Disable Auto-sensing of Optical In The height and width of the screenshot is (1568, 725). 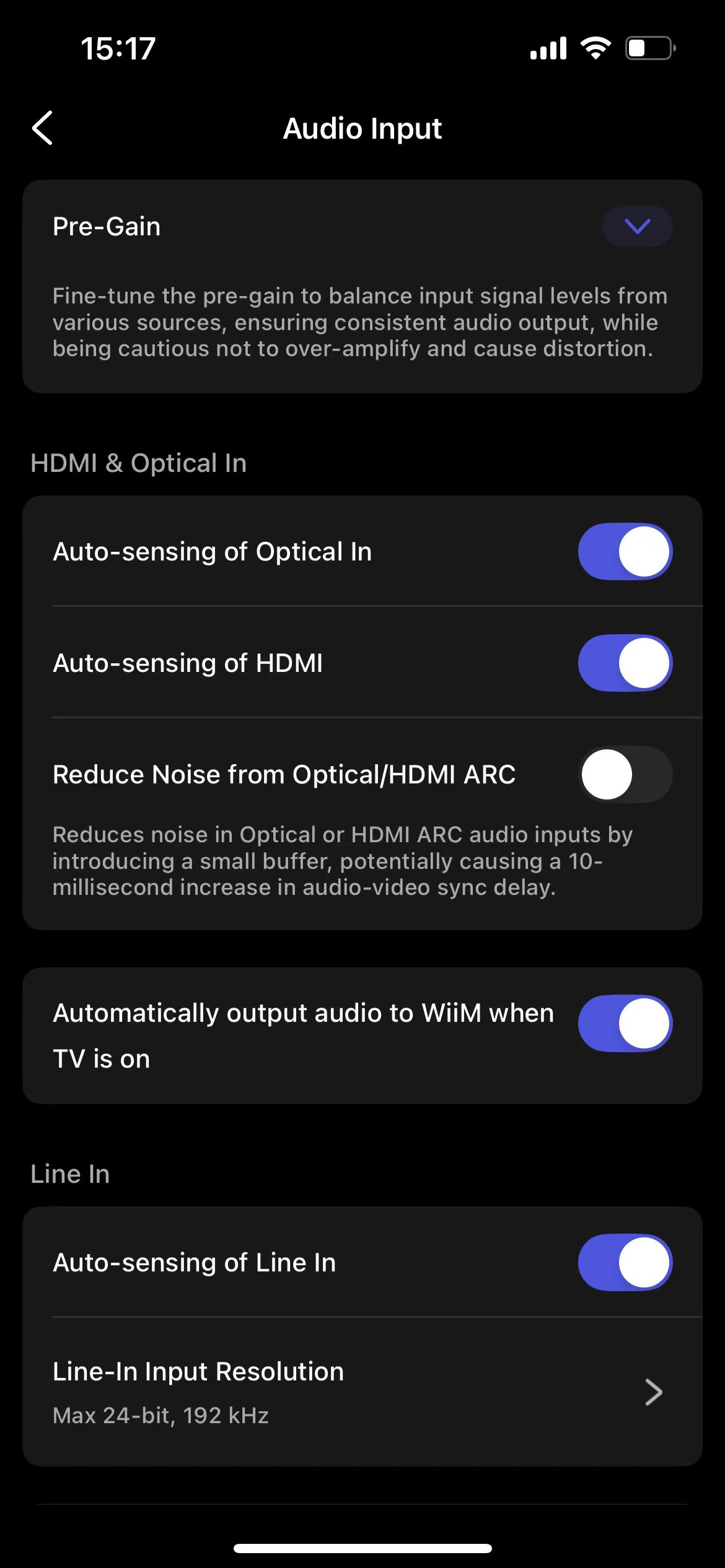tap(625, 552)
